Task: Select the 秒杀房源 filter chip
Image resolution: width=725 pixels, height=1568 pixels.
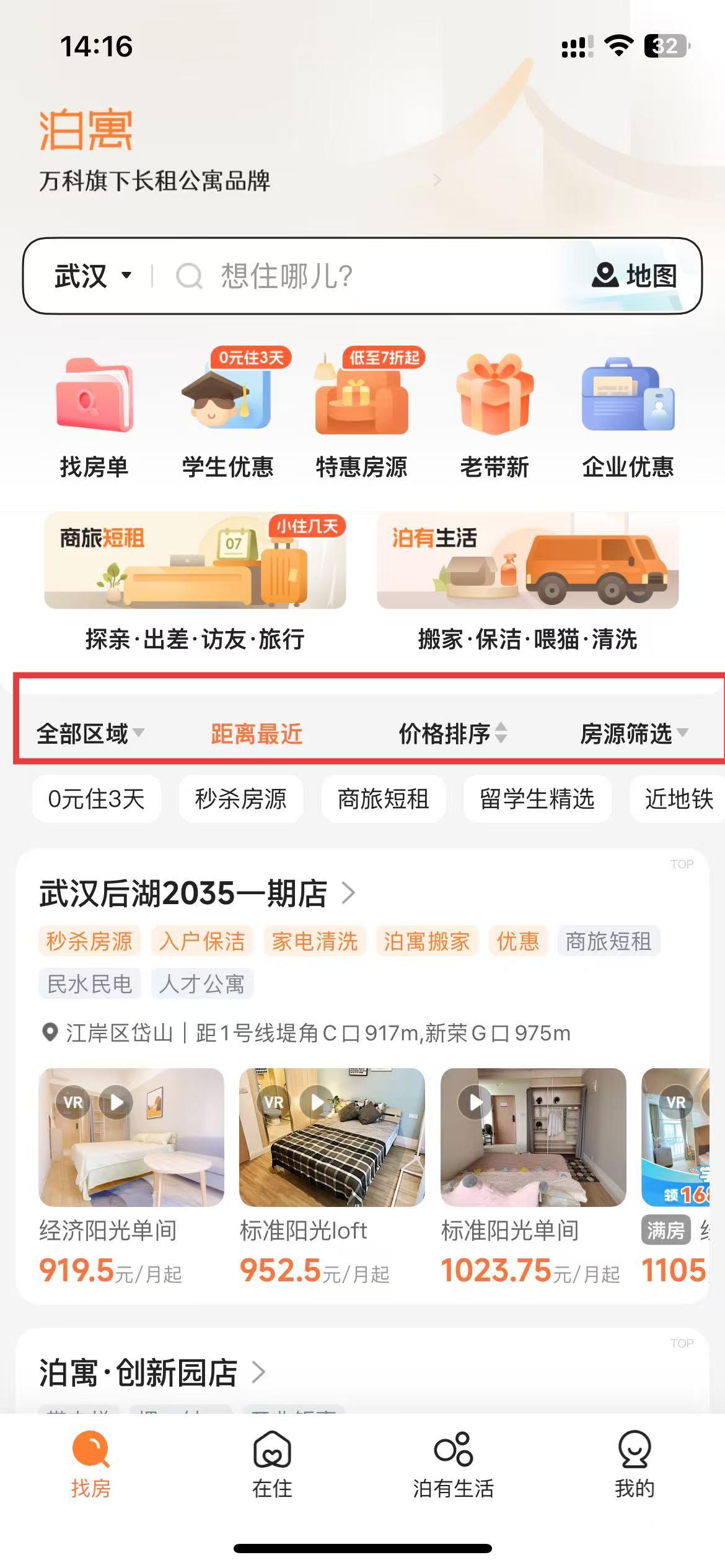Action: 241,799
